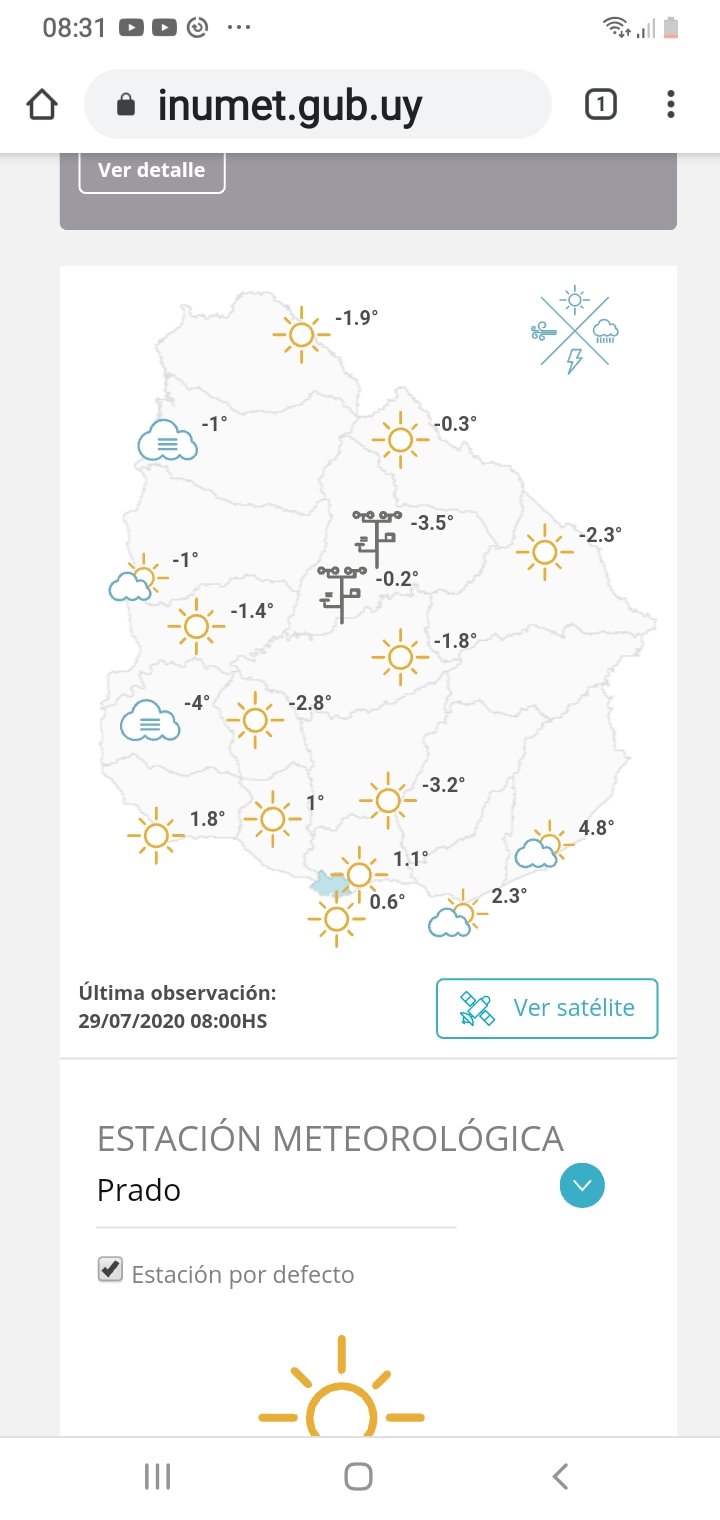
Task: Switch the map layer with the weather-type icon
Action: 575,330
